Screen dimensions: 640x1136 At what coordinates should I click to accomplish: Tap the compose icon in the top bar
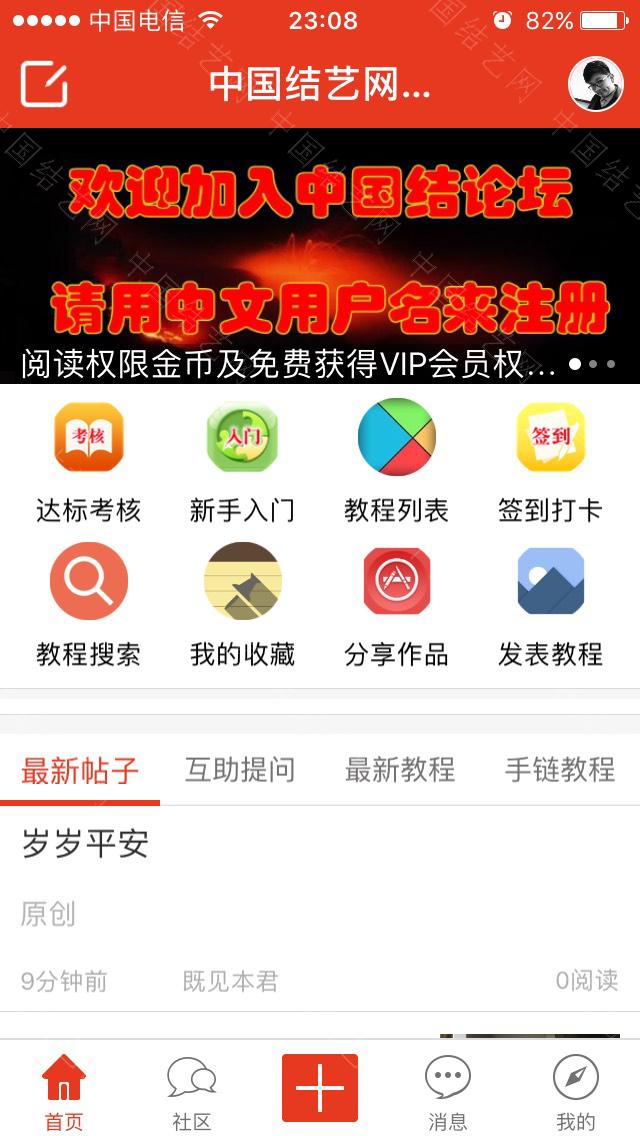point(44,84)
